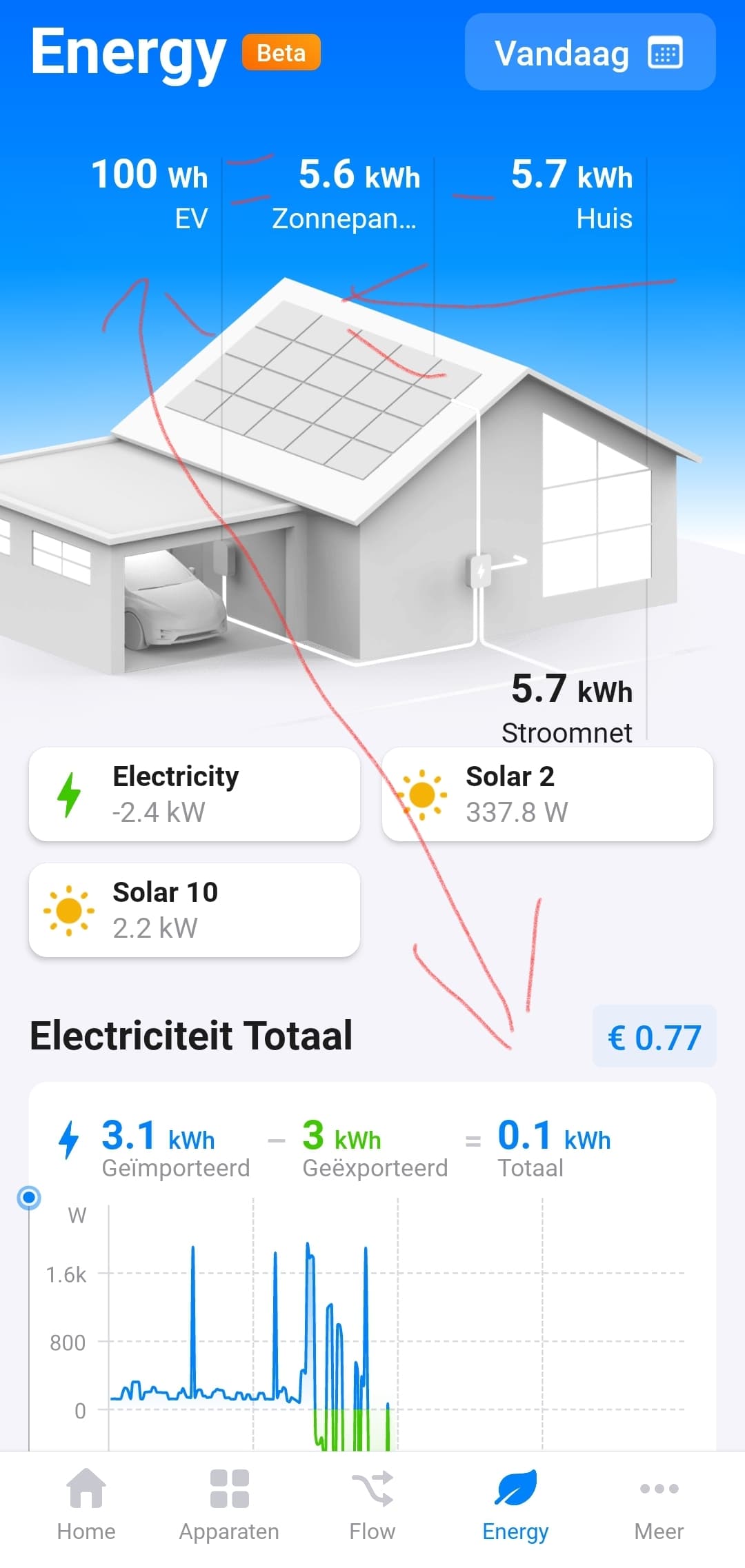The width and height of the screenshot is (745, 1568).
Task: Open the Flow tab
Action: (372, 1505)
